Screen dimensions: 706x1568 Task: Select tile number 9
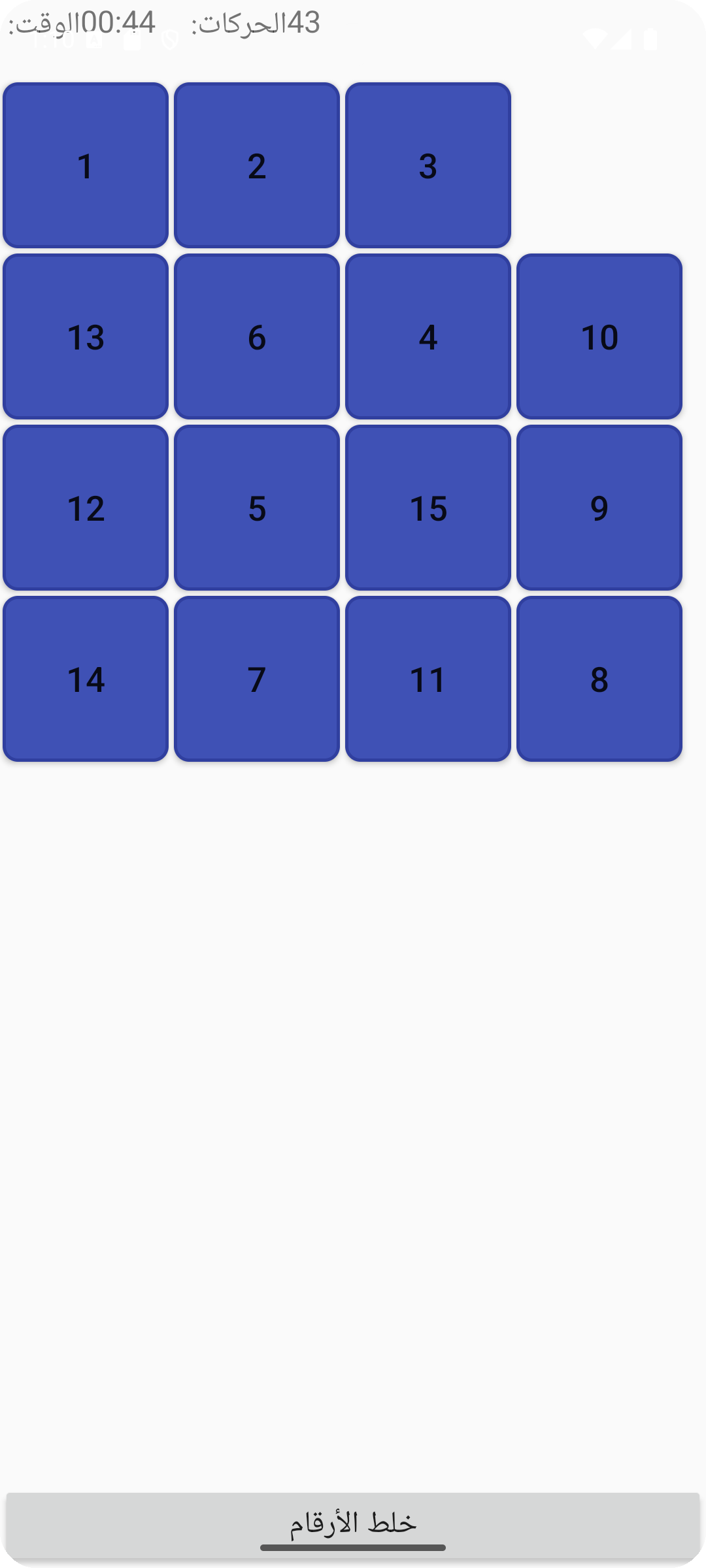[x=599, y=508]
